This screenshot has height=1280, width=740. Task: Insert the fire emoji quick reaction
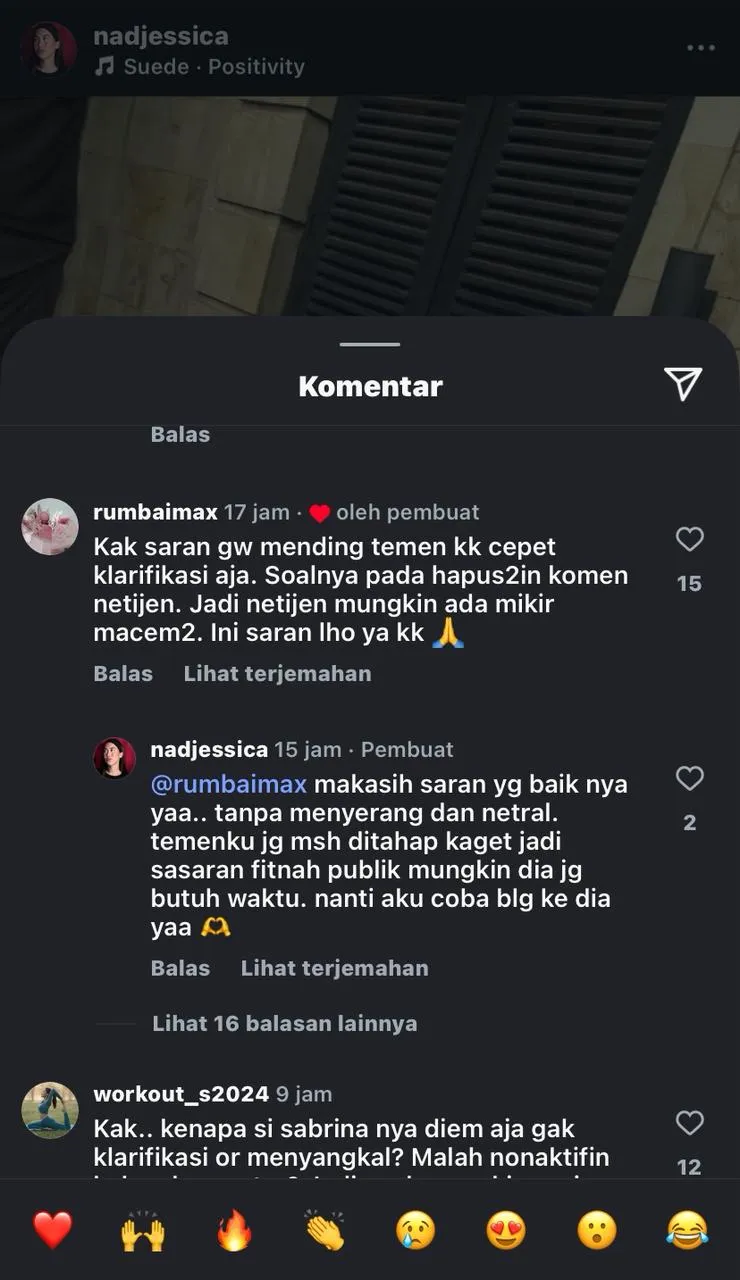235,1230
